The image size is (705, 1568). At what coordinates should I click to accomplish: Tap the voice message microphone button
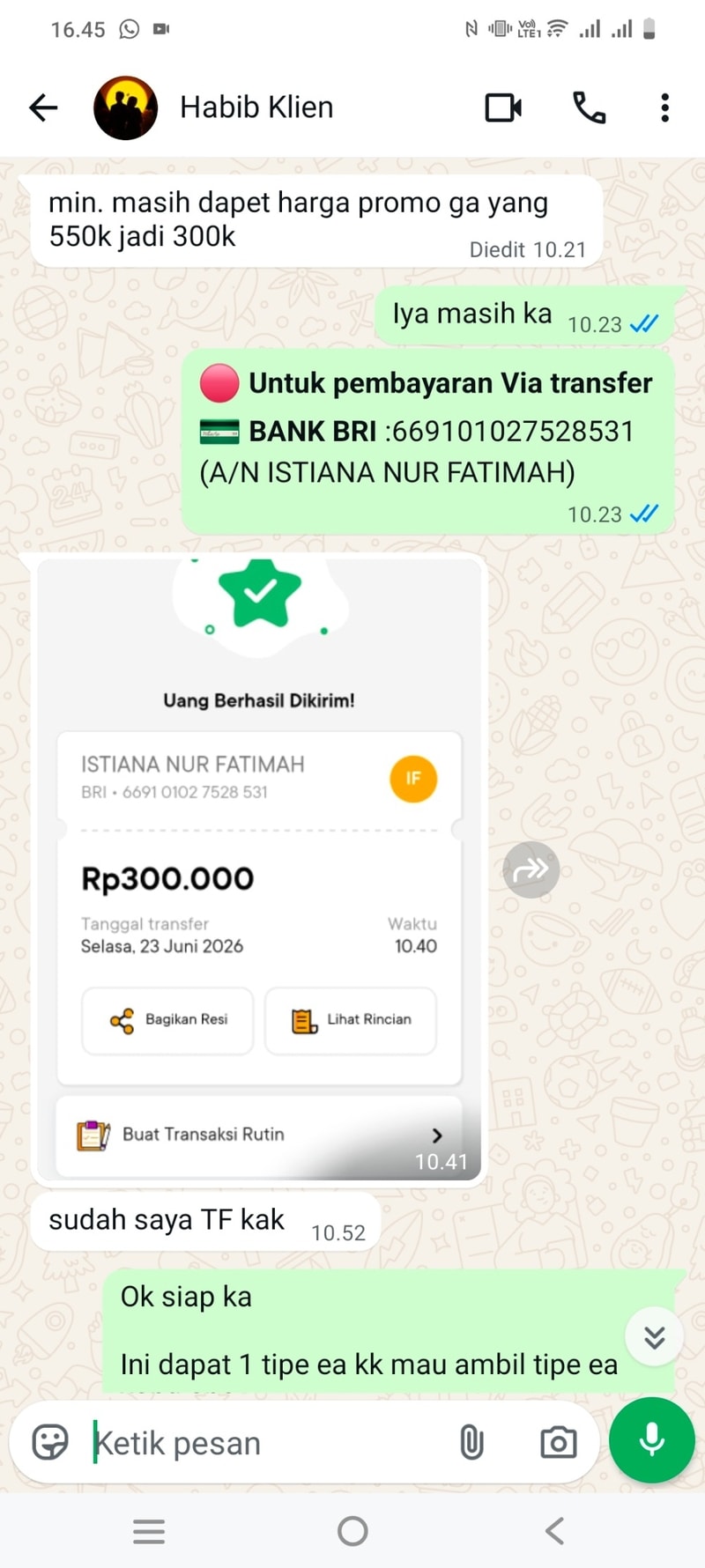(x=652, y=1440)
